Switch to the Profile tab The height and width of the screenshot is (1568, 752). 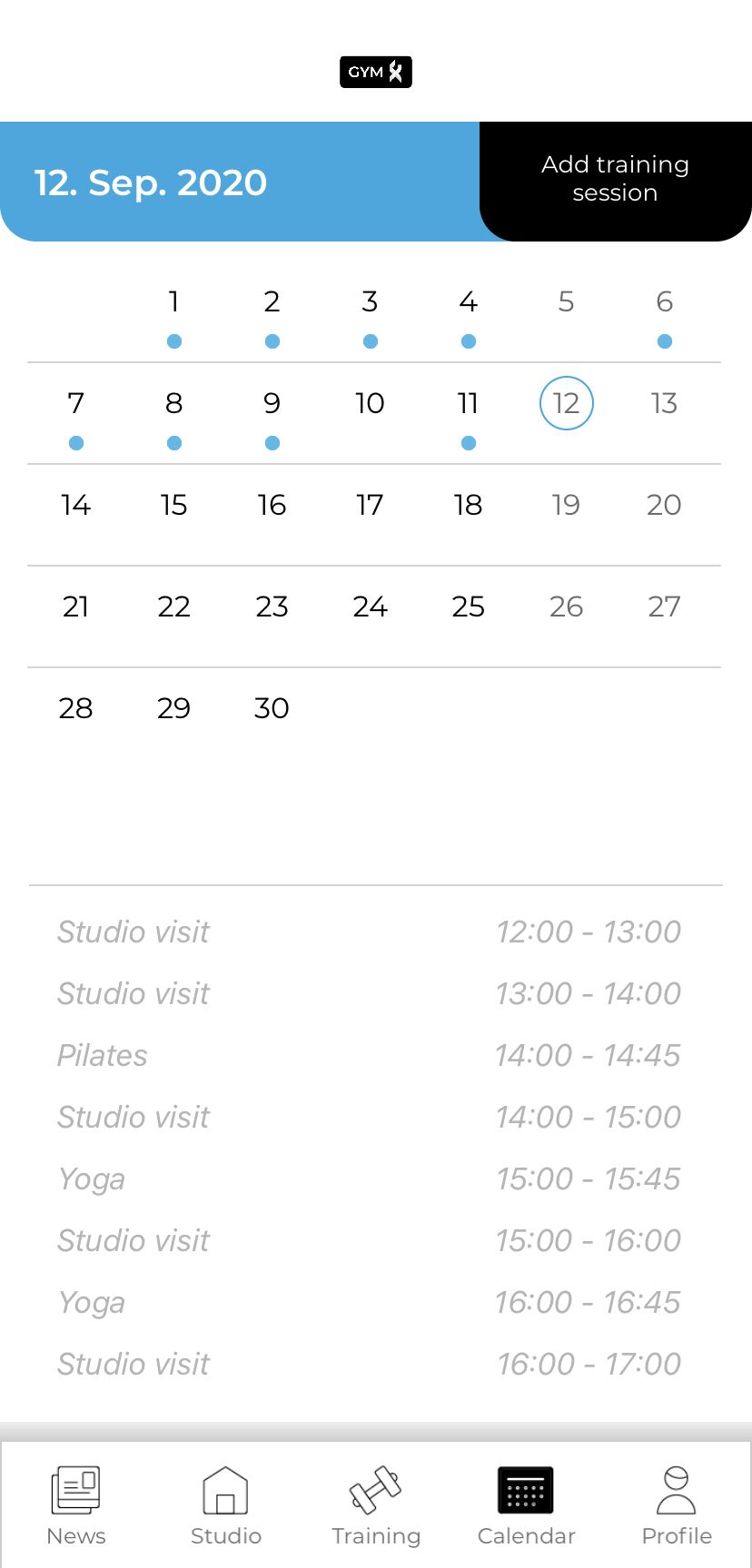677,1505
